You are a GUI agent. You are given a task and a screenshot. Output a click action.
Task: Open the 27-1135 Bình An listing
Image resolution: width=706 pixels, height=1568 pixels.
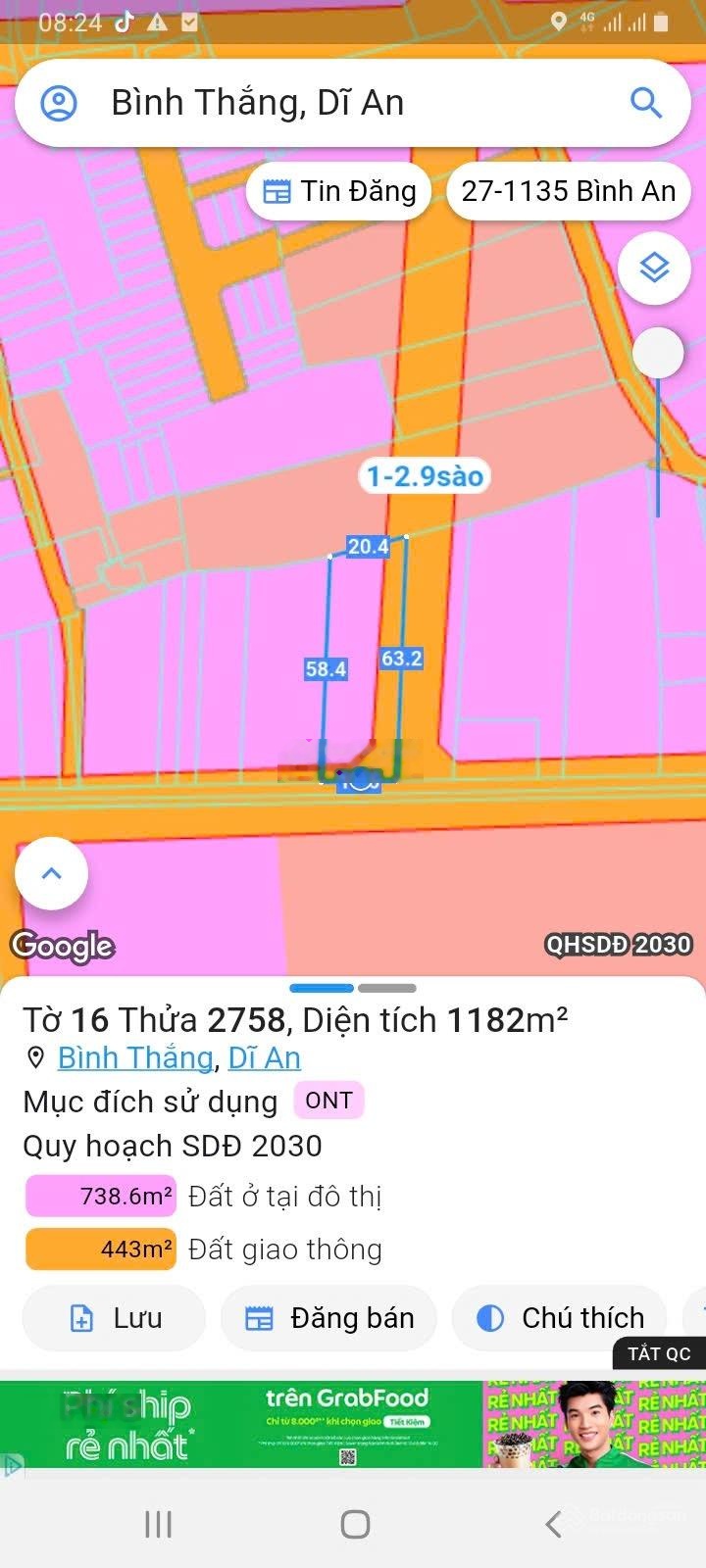click(x=567, y=191)
